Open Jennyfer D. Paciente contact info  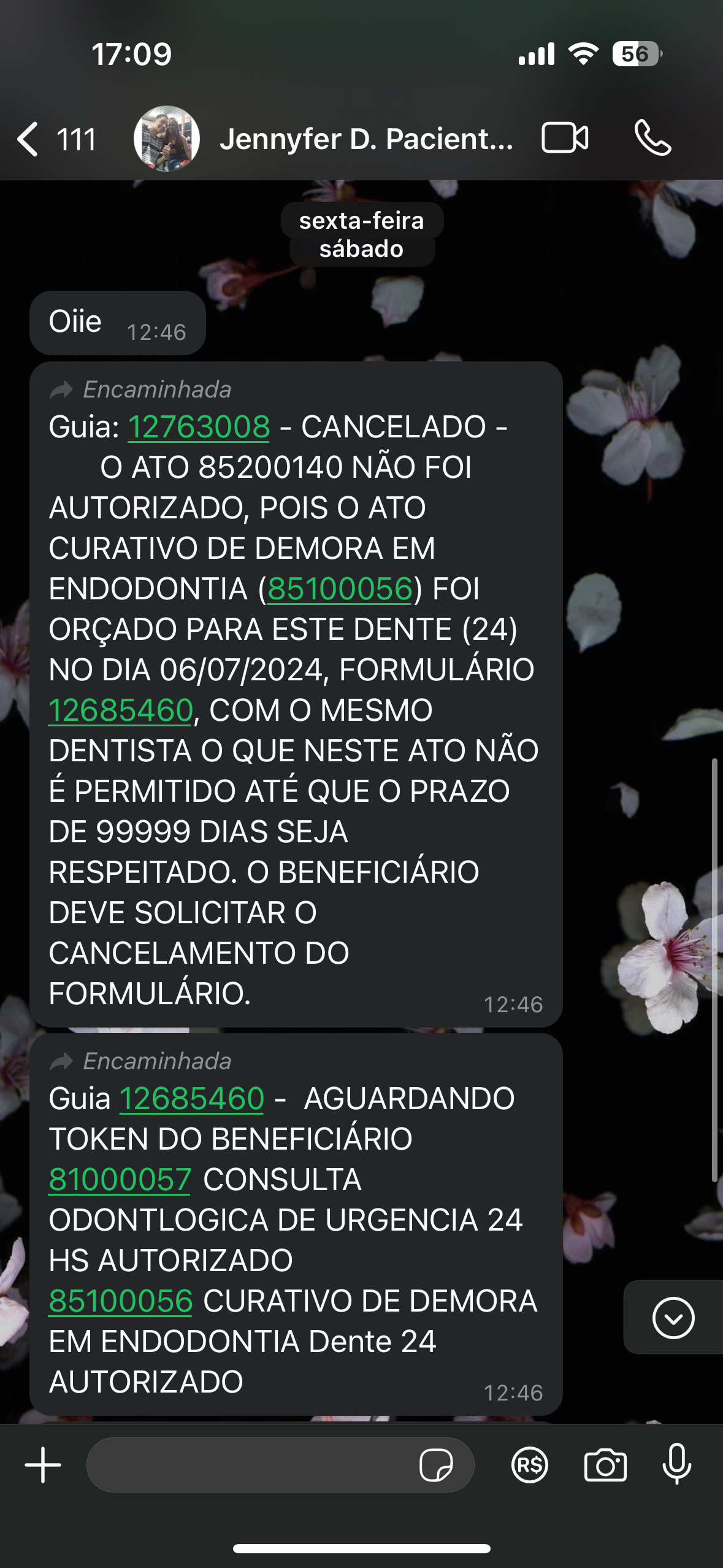365,139
